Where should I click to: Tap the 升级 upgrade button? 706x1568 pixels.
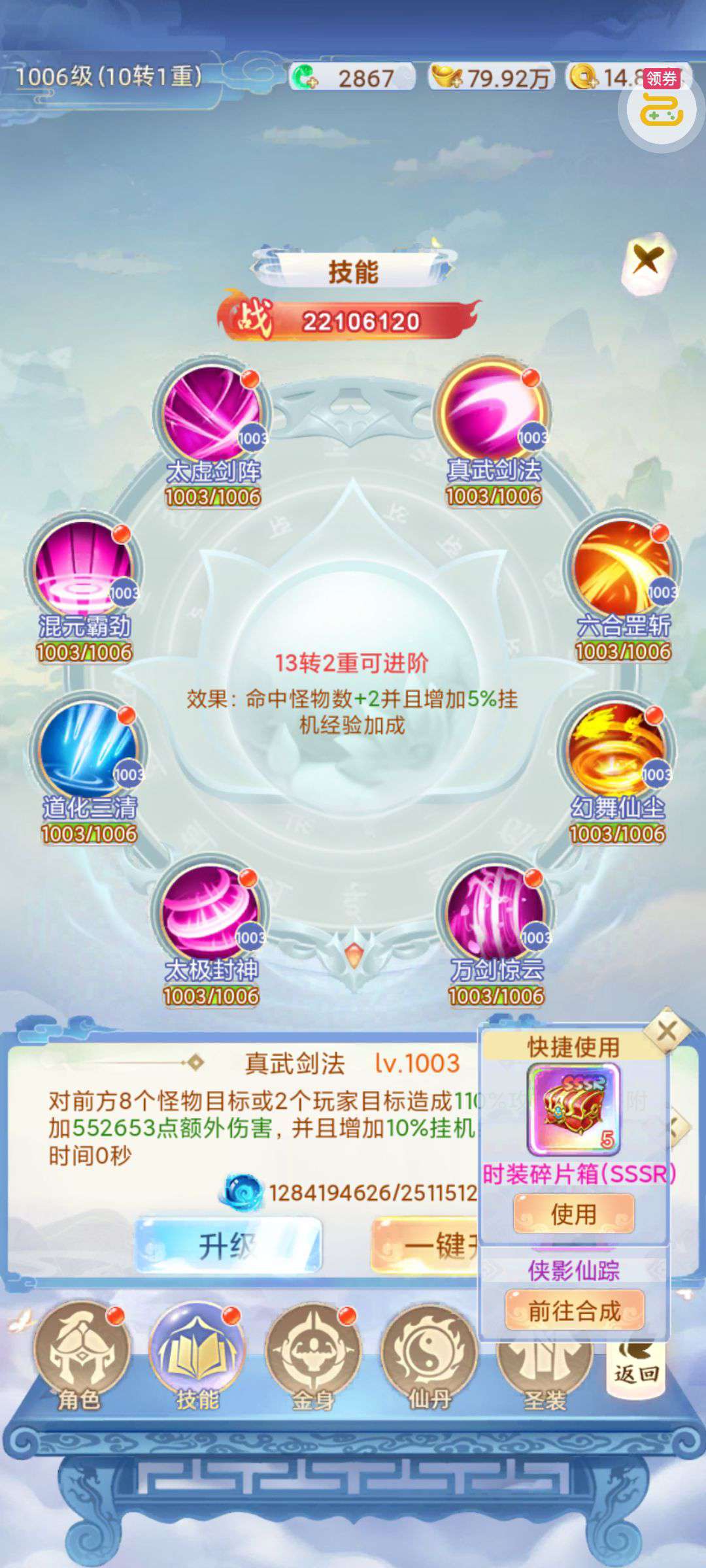point(227,1245)
